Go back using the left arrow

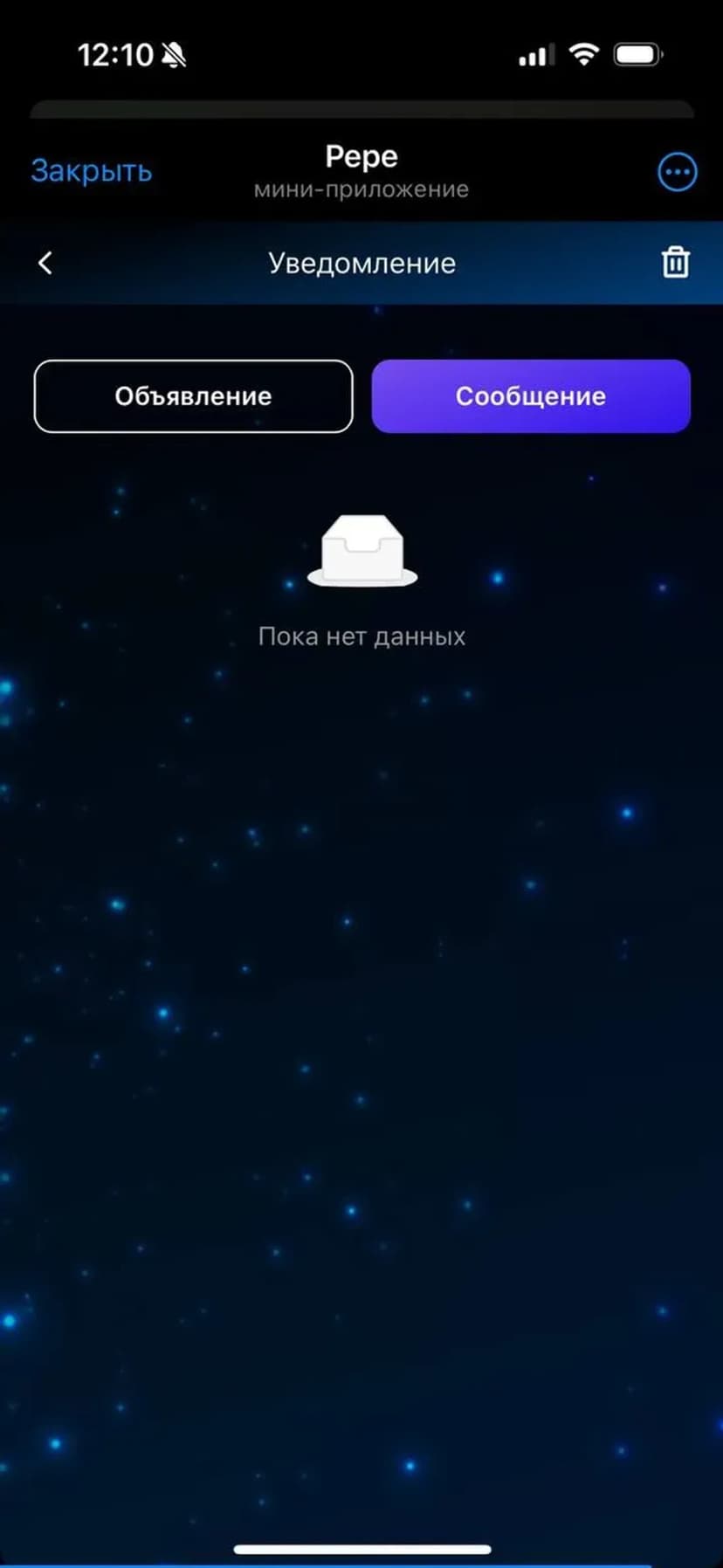(x=45, y=263)
